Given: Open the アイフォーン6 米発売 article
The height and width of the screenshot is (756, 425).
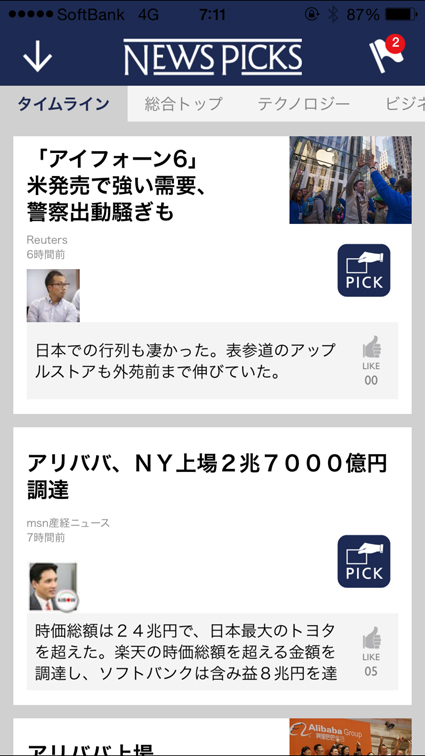Looking at the screenshot, I should 117,185.
